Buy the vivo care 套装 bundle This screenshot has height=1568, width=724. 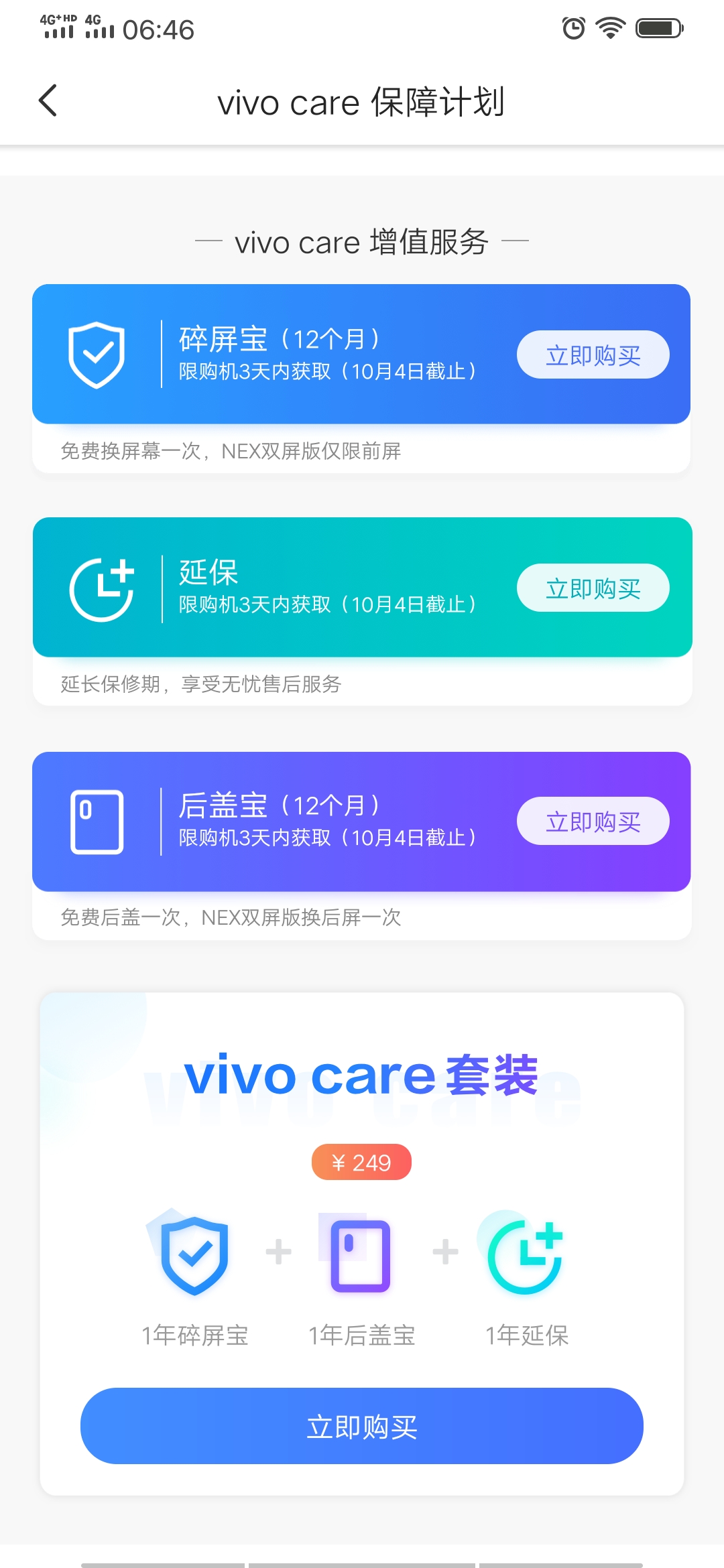point(362,1426)
